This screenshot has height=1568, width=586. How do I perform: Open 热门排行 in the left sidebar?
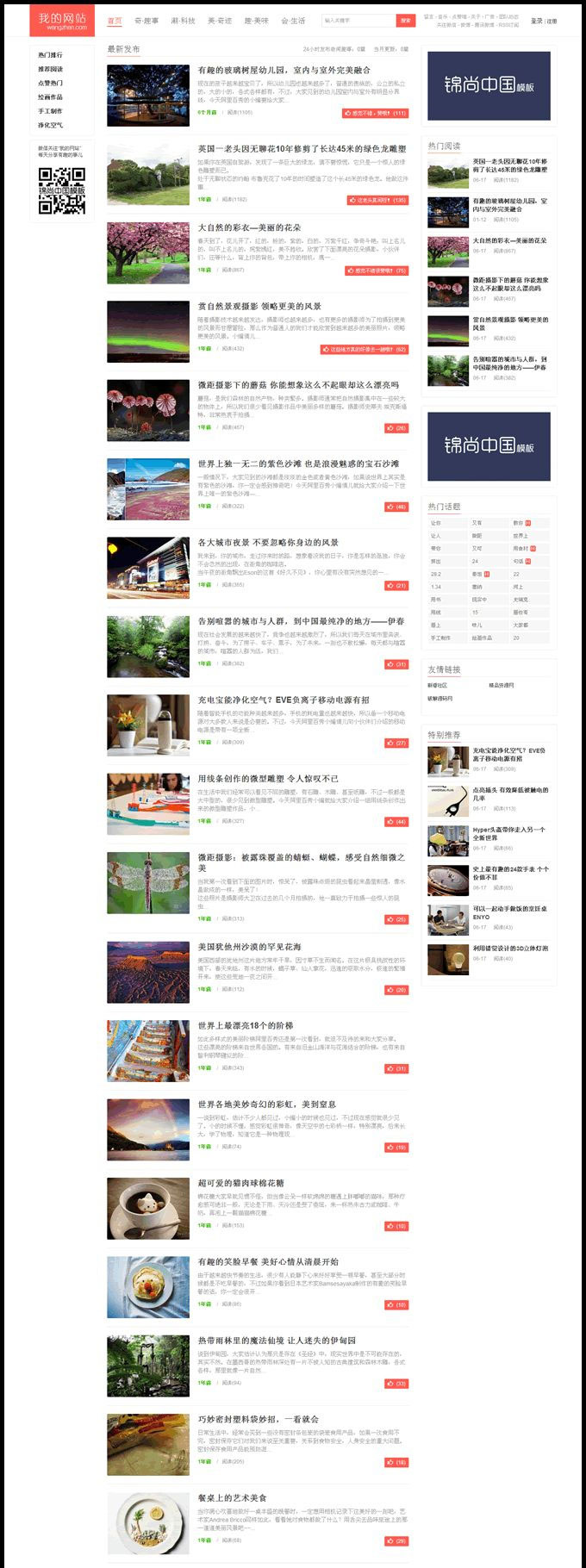[x=50, y=55]
